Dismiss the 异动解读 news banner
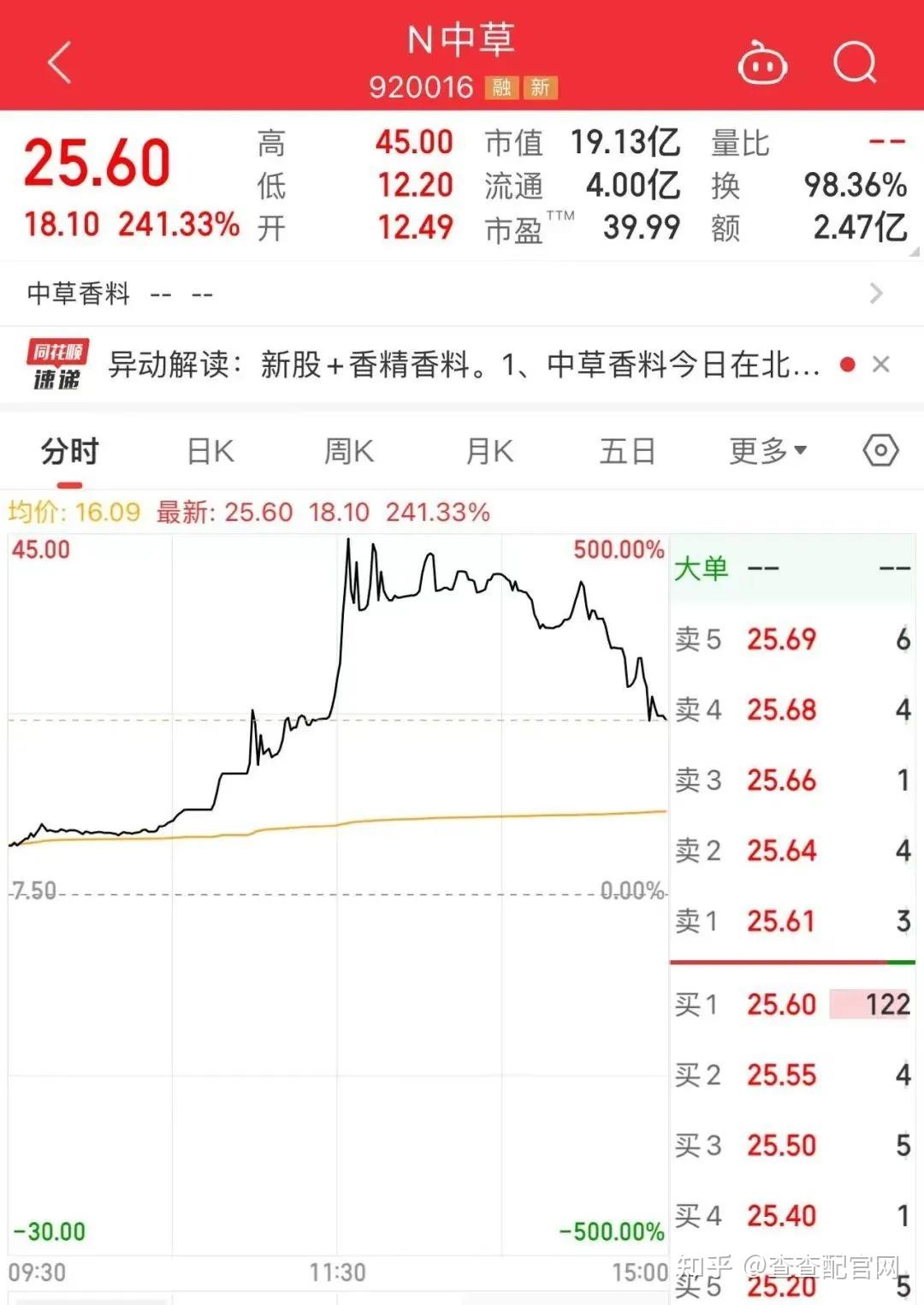924x1305 pixels. (x=882, y=364)
